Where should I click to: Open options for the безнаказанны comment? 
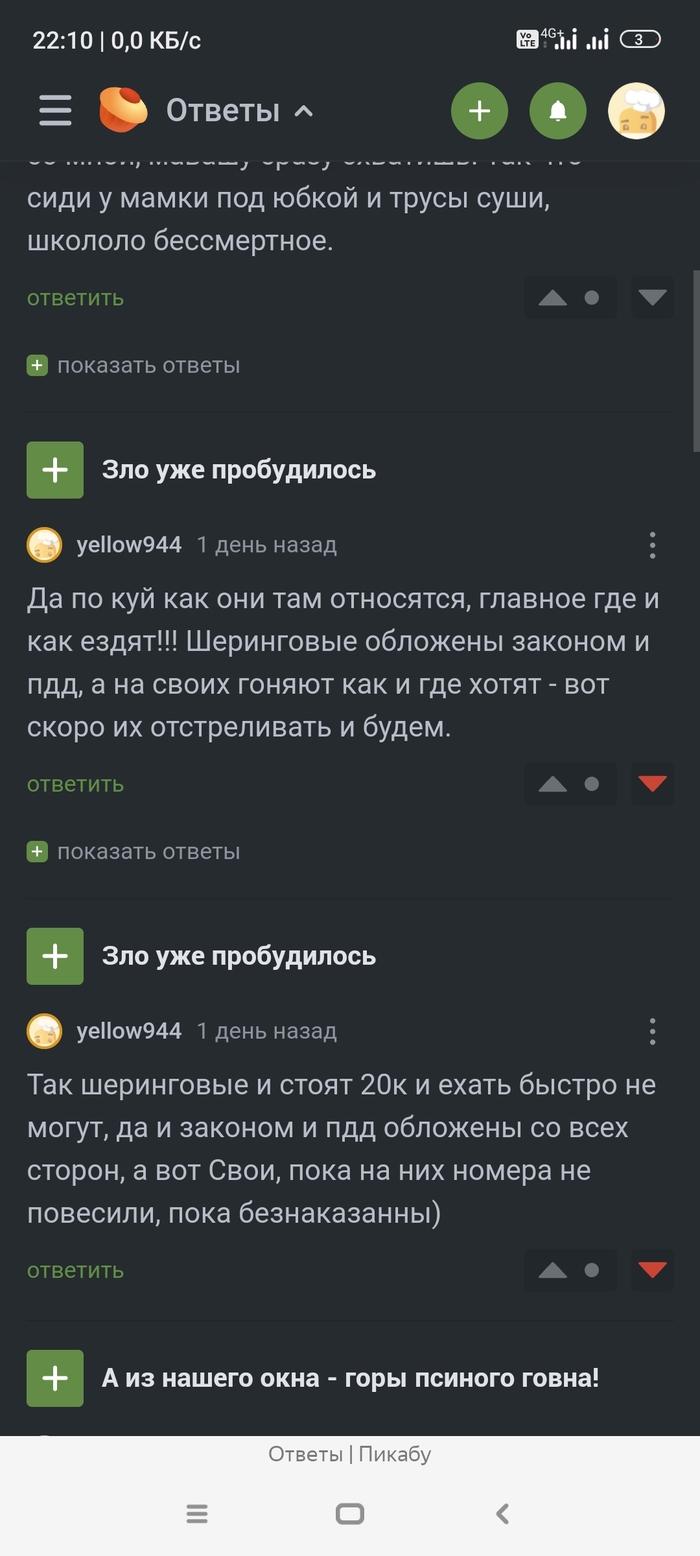tap(652, 1031)
